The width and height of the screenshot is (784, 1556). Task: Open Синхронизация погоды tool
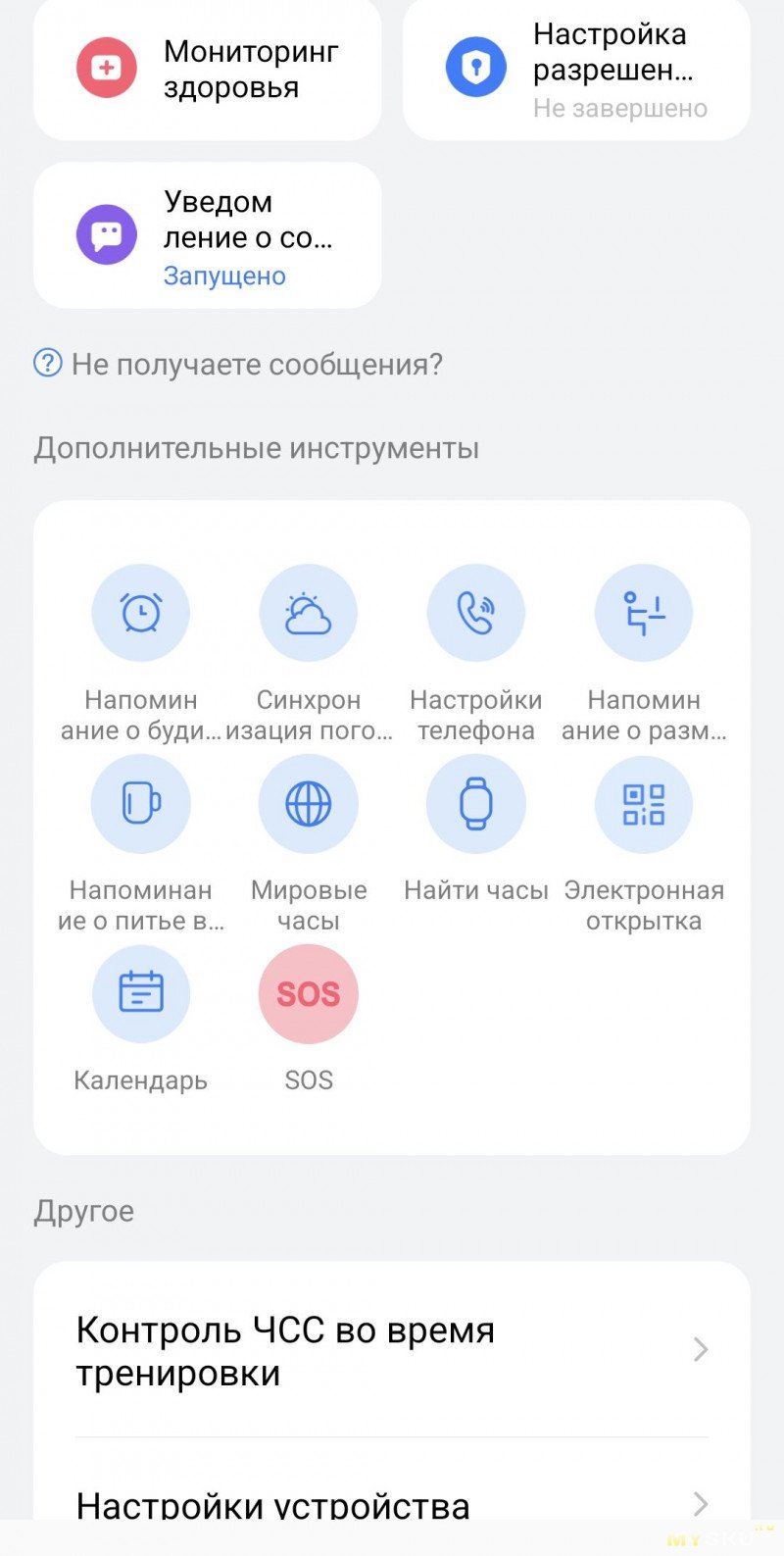click(309, 614)
